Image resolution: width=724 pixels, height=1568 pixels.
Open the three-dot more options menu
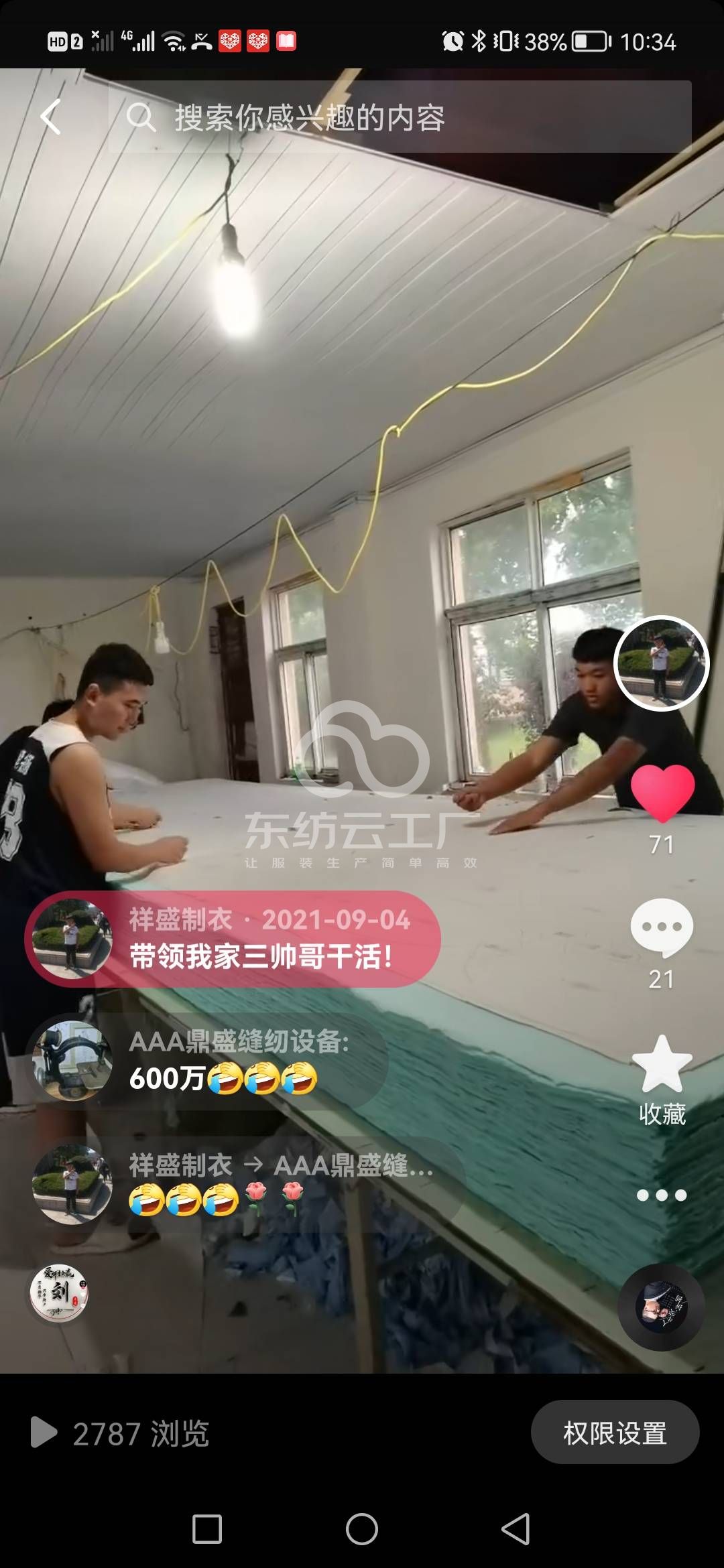[661, 1195]
